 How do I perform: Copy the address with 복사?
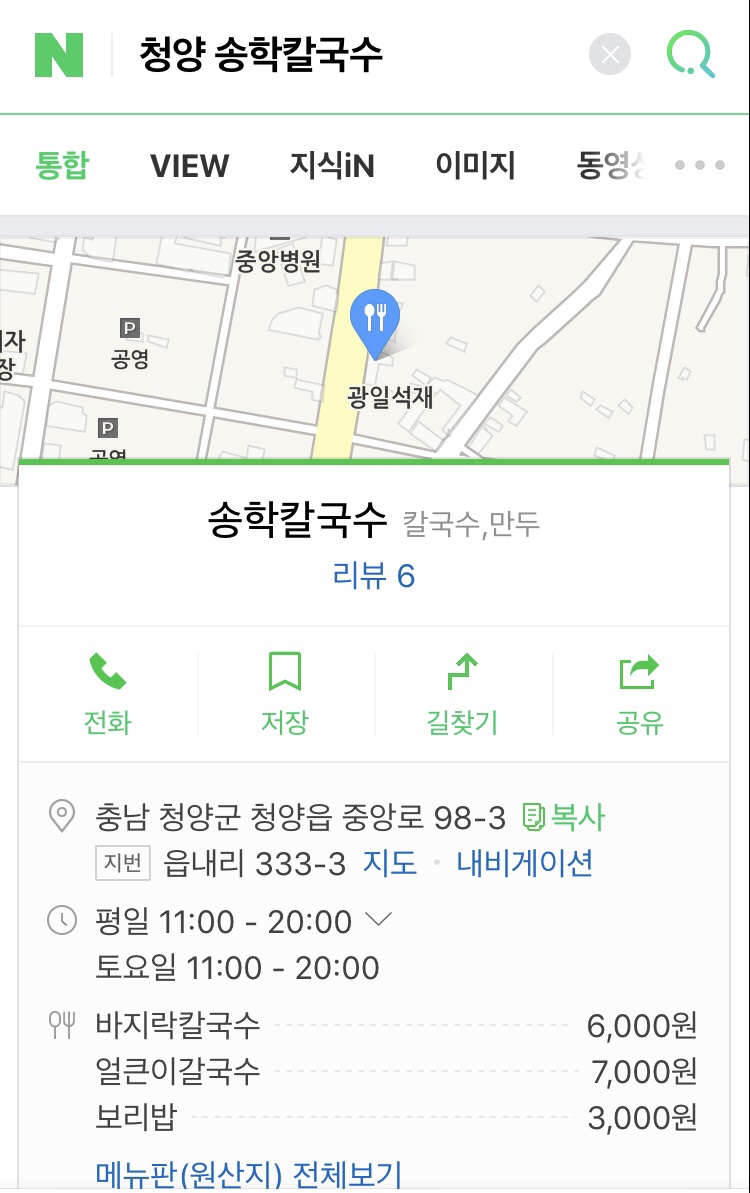565,818
